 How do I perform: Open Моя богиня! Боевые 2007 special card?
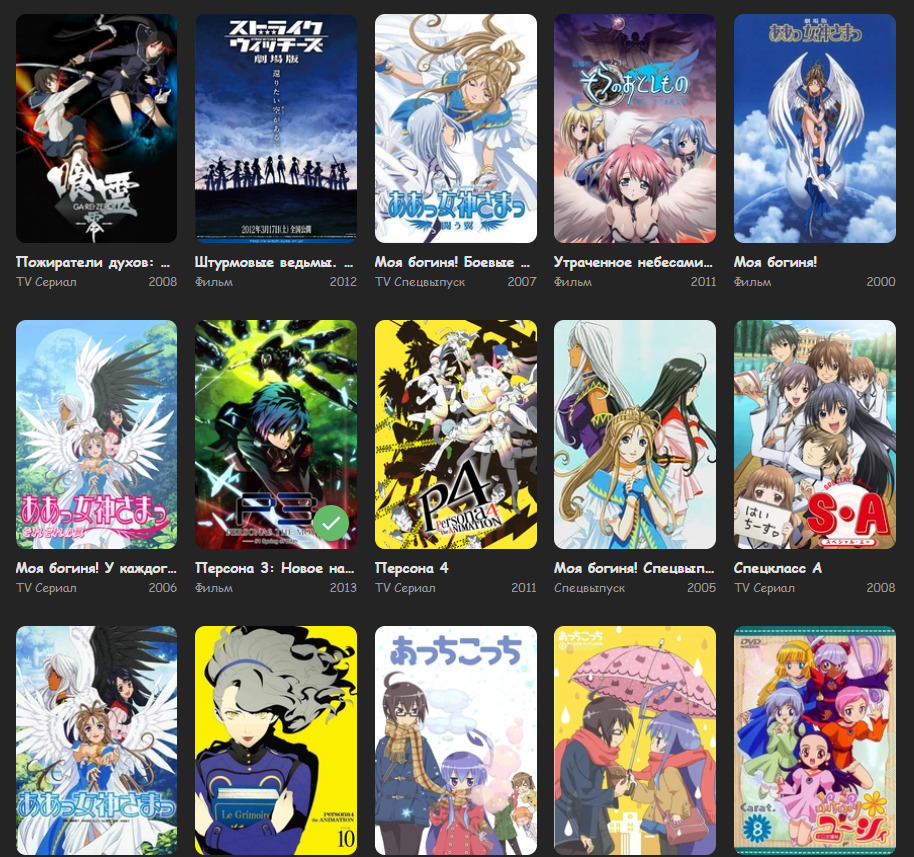coord(455,130)
